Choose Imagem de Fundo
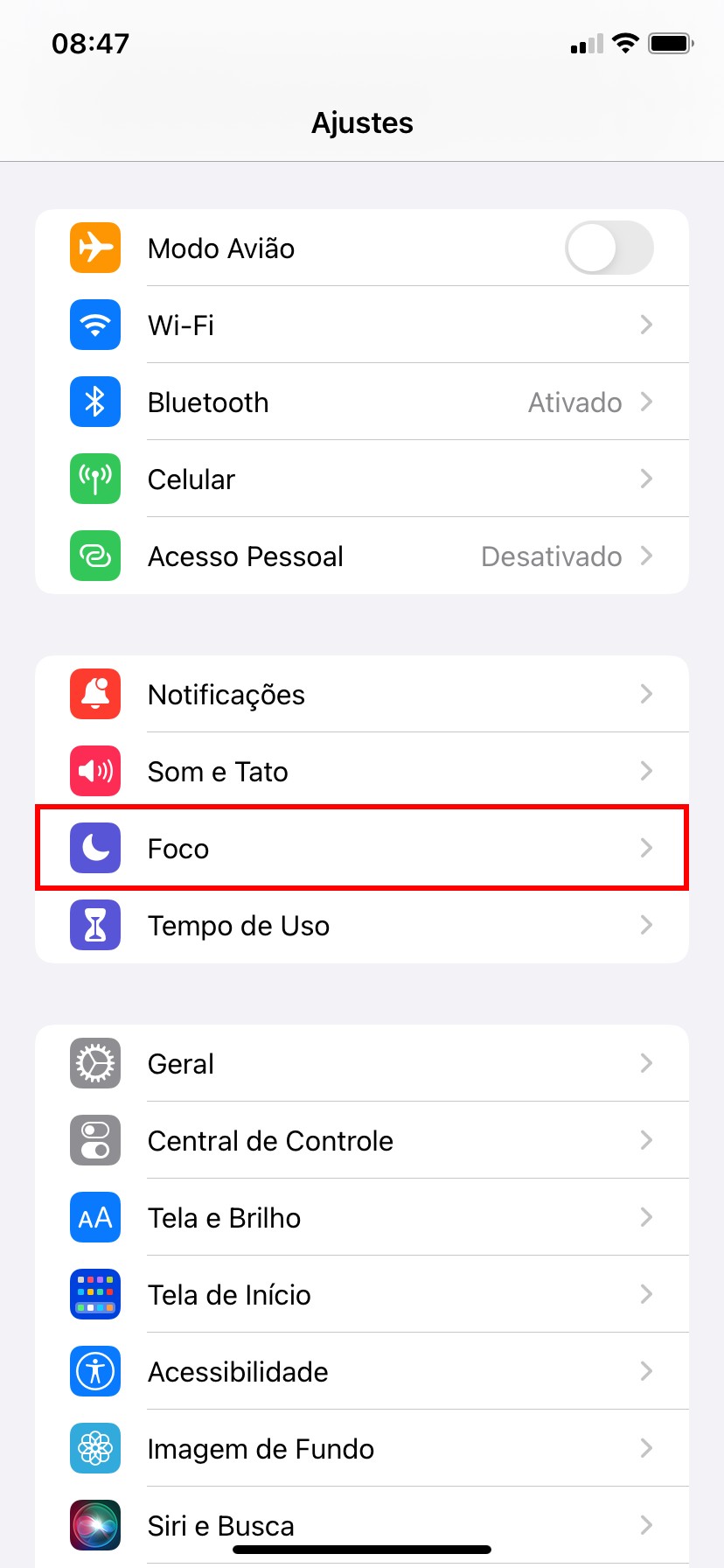Screen dimensions: 724x1568 362,1449
